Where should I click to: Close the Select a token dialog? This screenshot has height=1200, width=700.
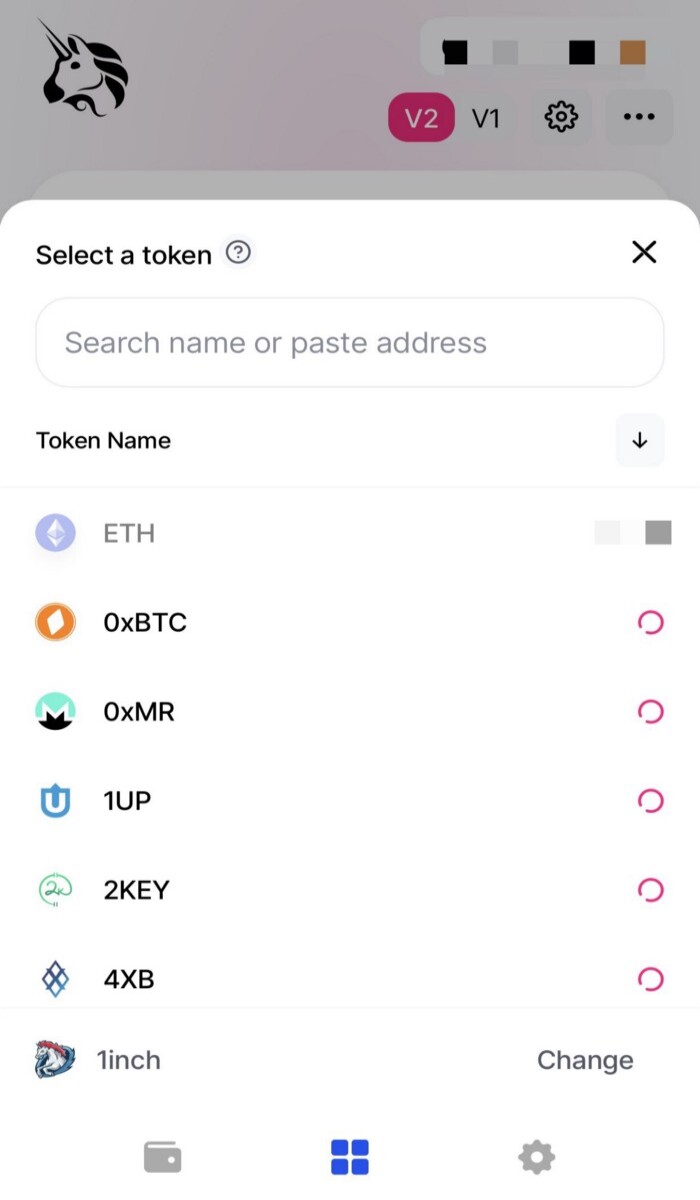coord(644,252)
